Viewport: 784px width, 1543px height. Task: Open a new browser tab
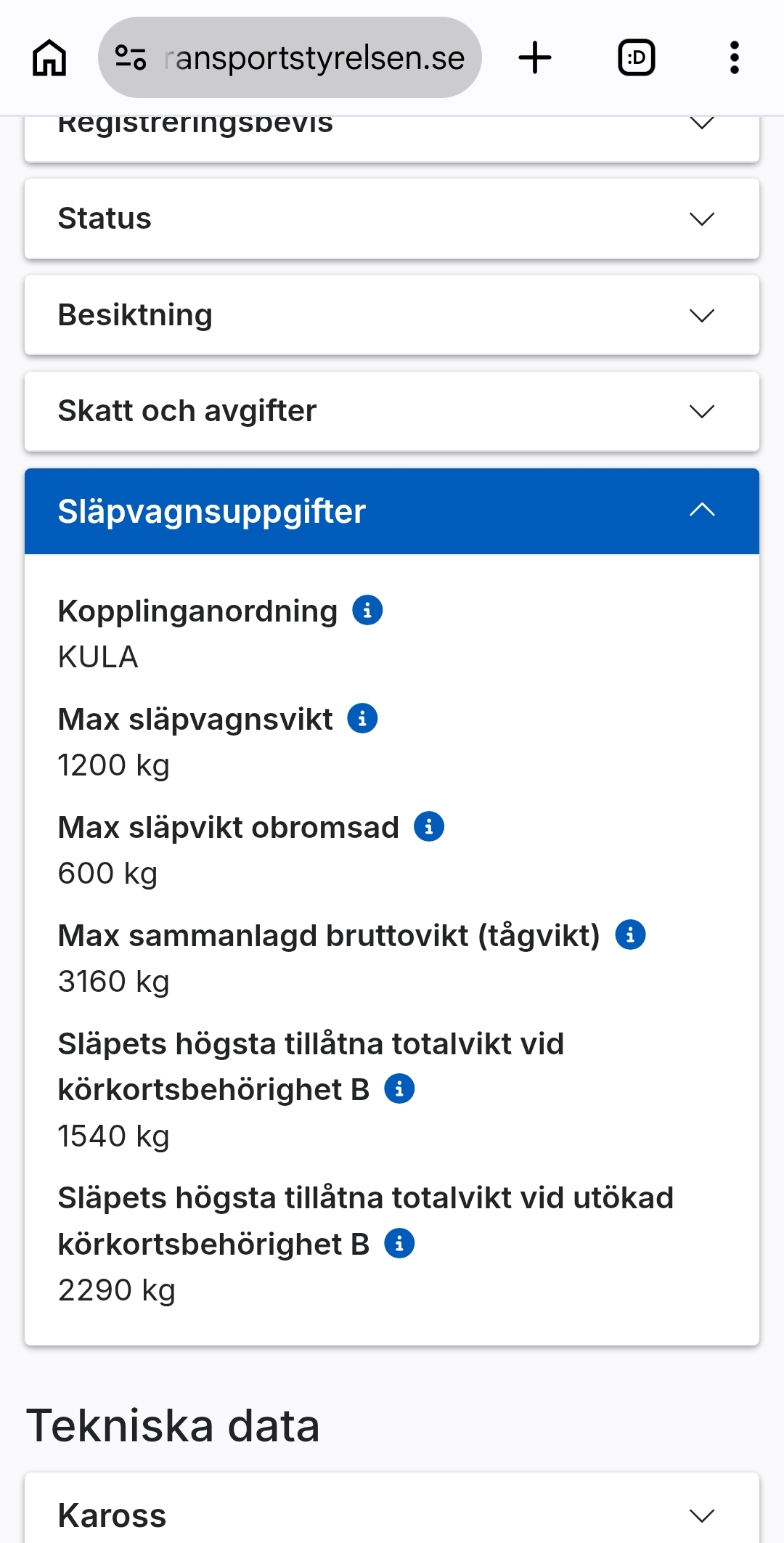(535, 57)
